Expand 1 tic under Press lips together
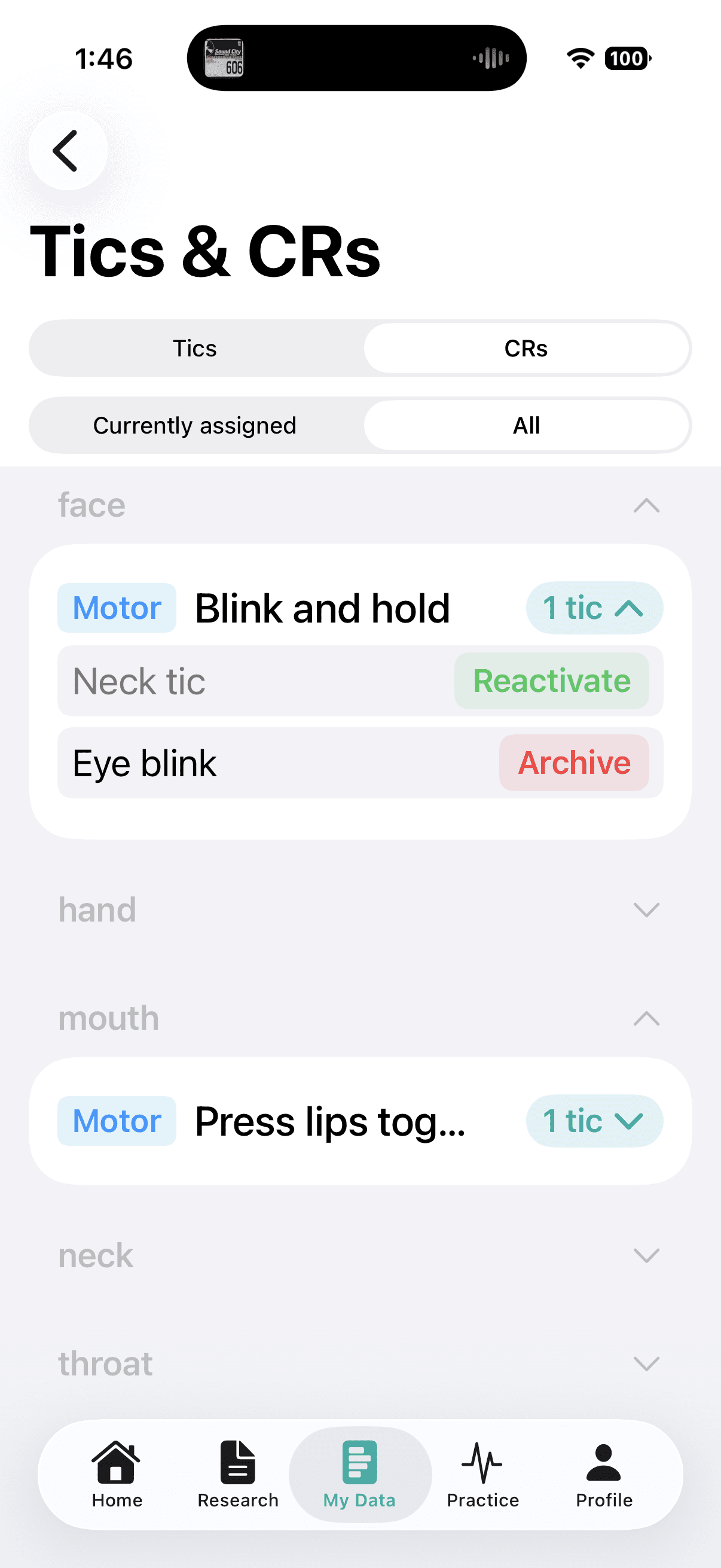Screen dimensions: 721x1568 click(x=594, y=1121)
